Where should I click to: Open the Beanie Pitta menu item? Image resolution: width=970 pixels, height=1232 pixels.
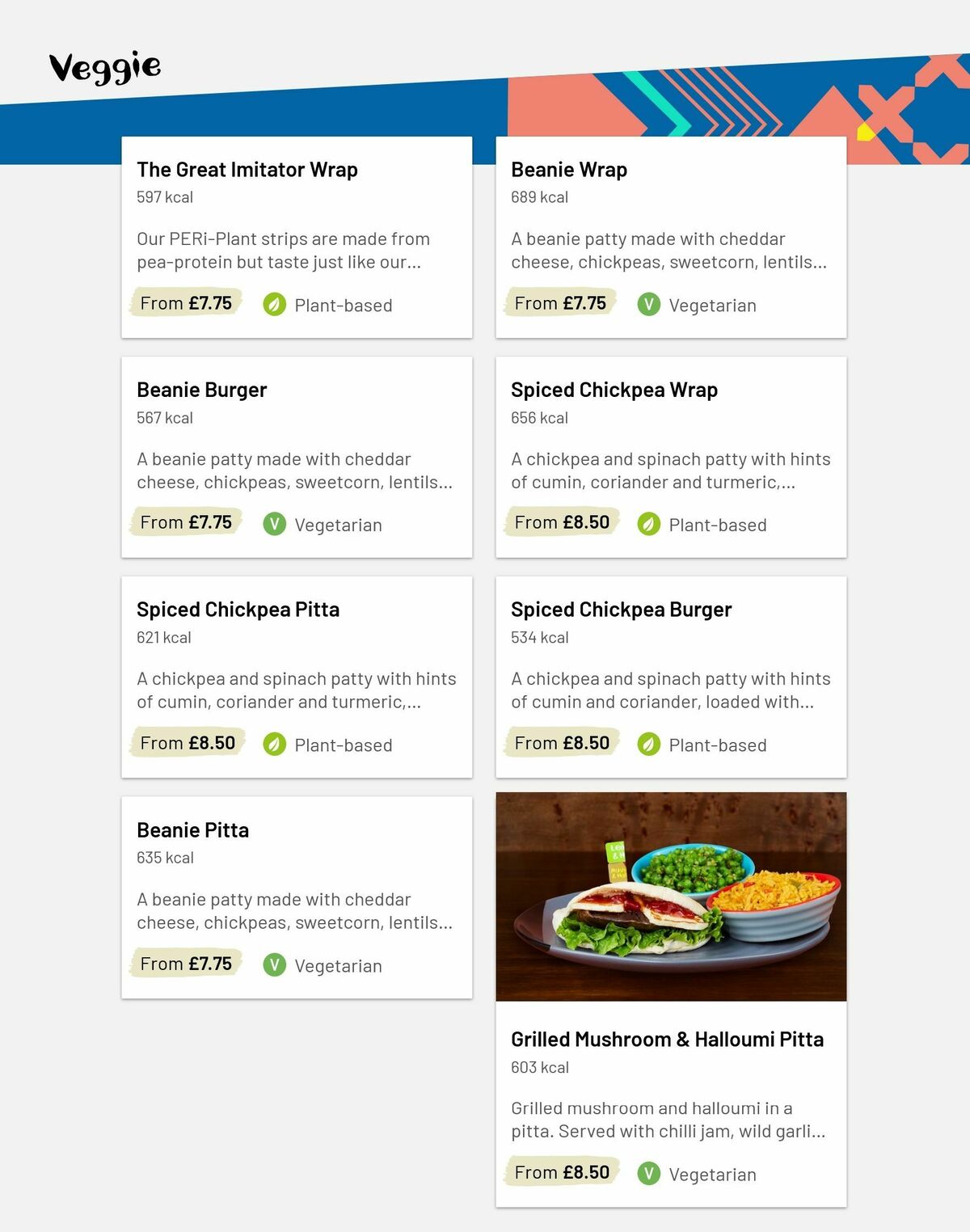(x=296, y=897)
